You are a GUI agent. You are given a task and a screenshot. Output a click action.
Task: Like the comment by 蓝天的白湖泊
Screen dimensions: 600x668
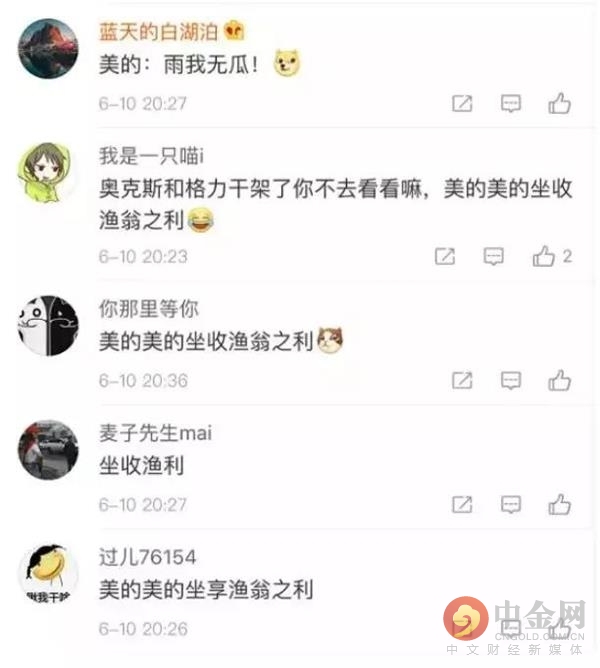tap(559, 103)
